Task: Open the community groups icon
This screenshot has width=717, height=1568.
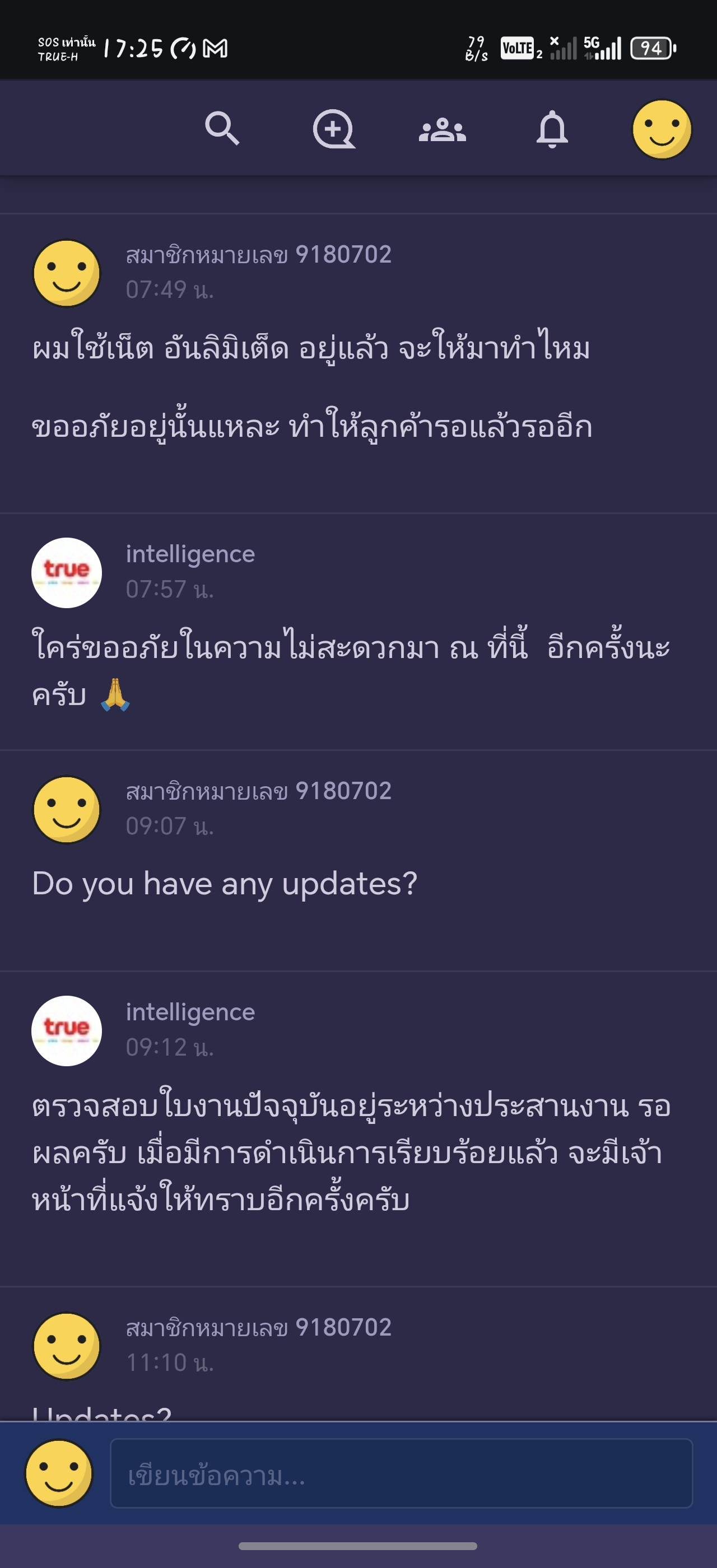Action: tap(443, 130)
